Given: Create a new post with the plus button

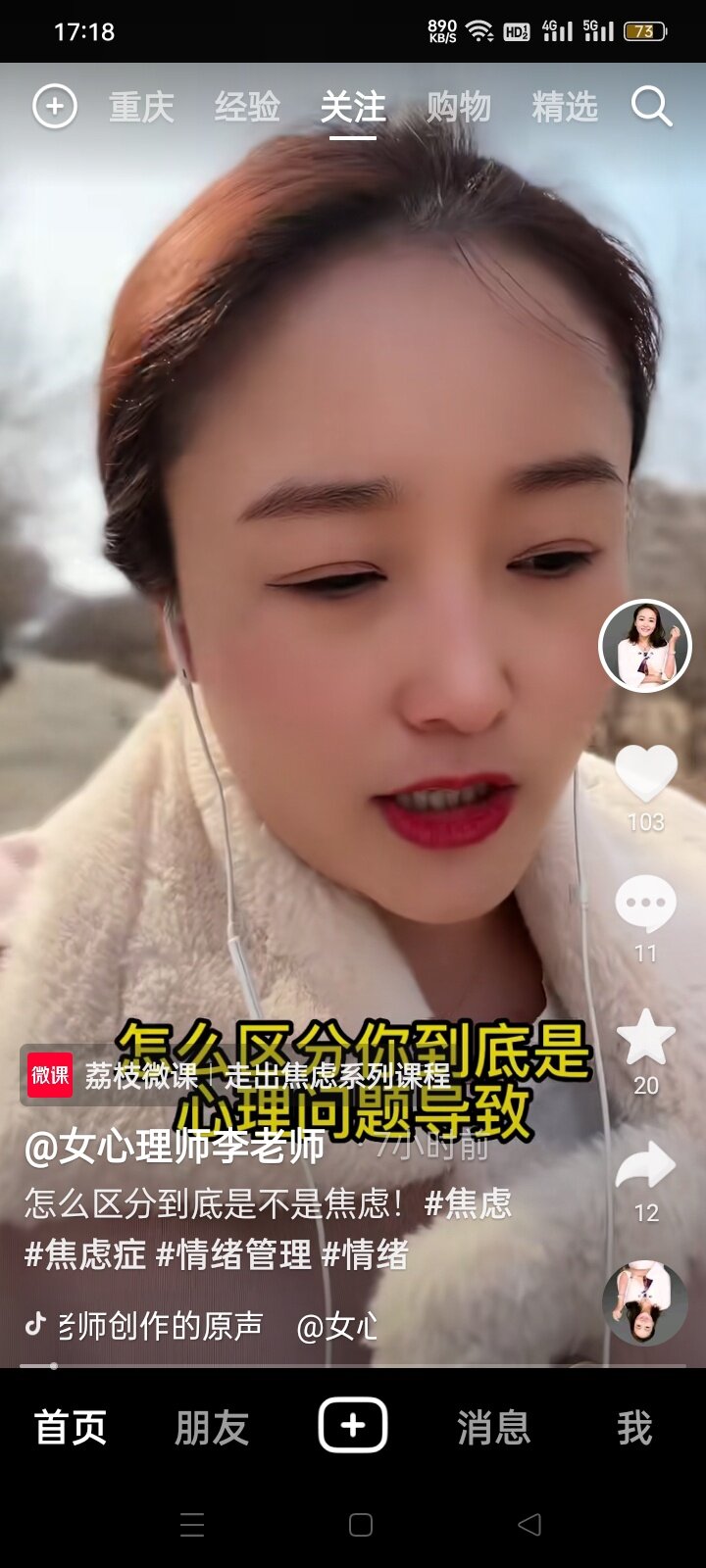Looking at the screenshot, I should pyautogui.click(x=353, y=1425).
